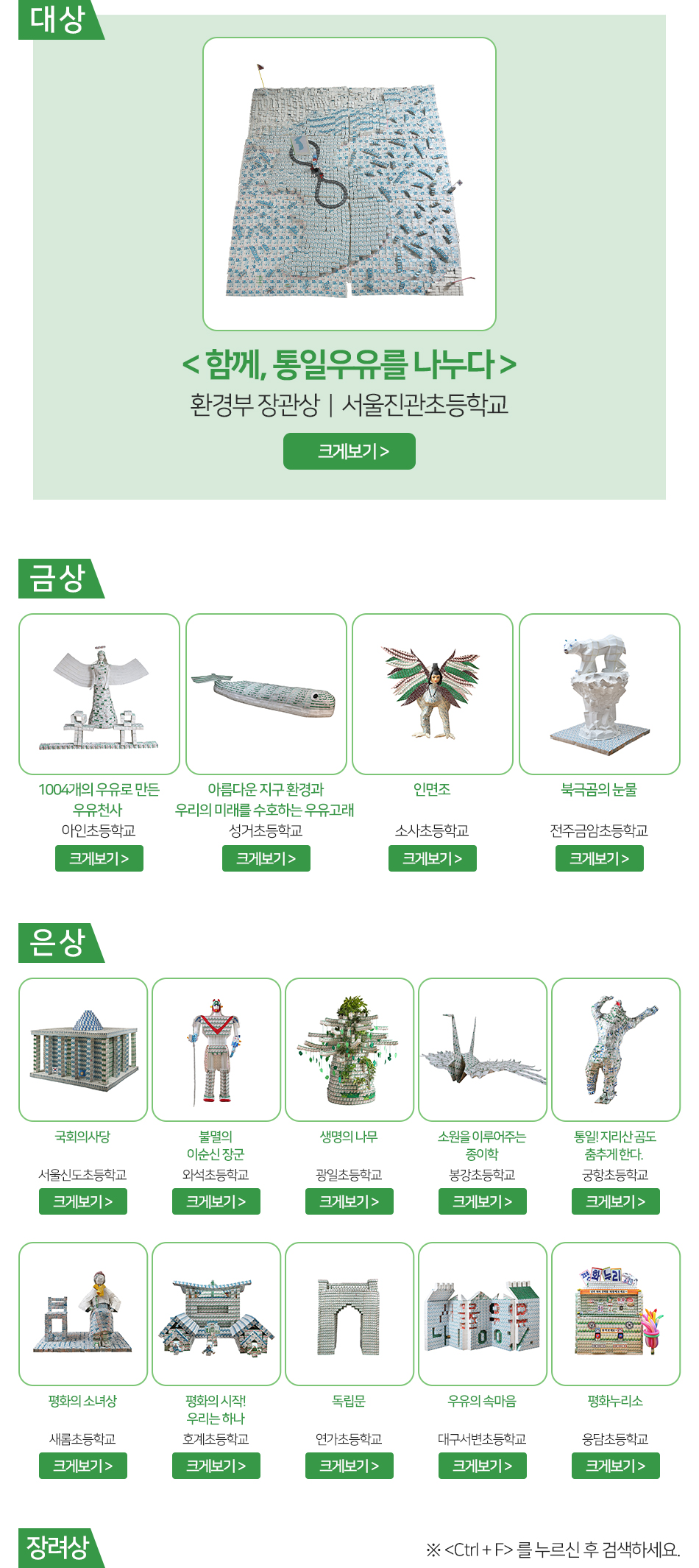Open the 북극곰의 눈물 artwork thumbnail
Screen dimensions: 699x1568
tap(600, 694)
